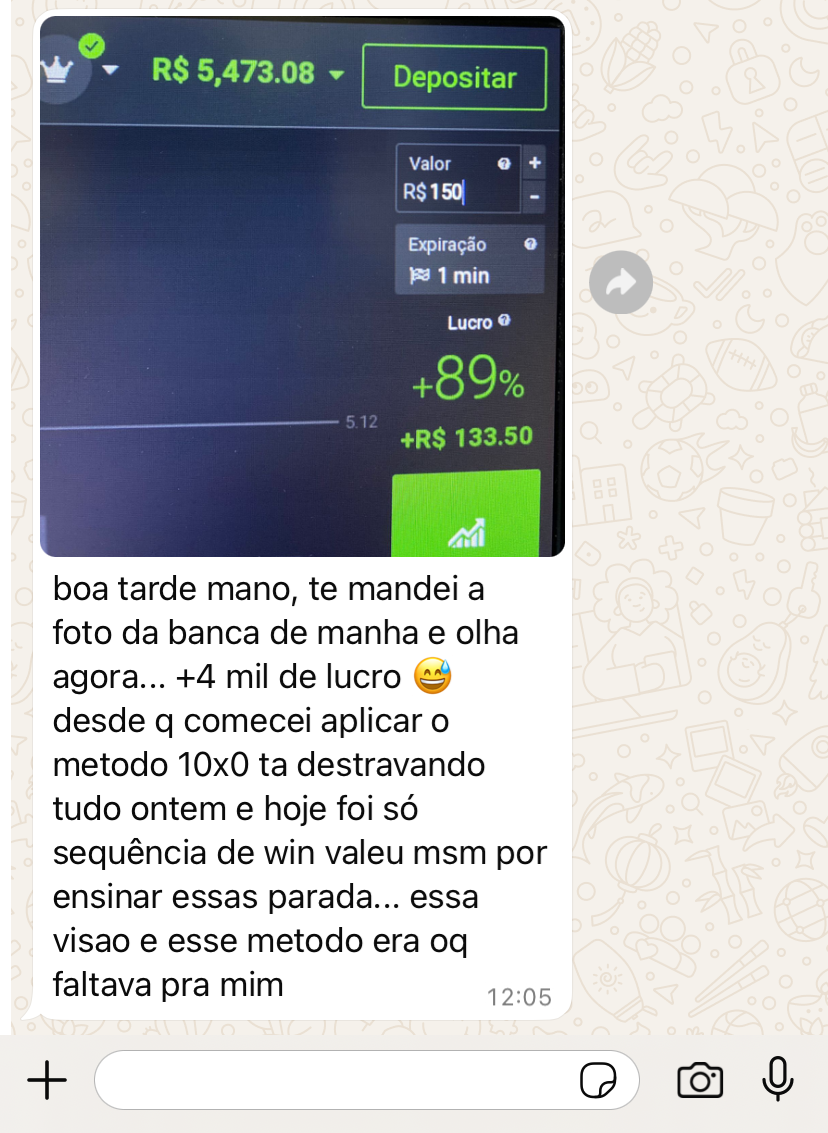Launch the camera to take a photo
The width and height of the screenshot is (828, 1133).
click(700, 1080)
